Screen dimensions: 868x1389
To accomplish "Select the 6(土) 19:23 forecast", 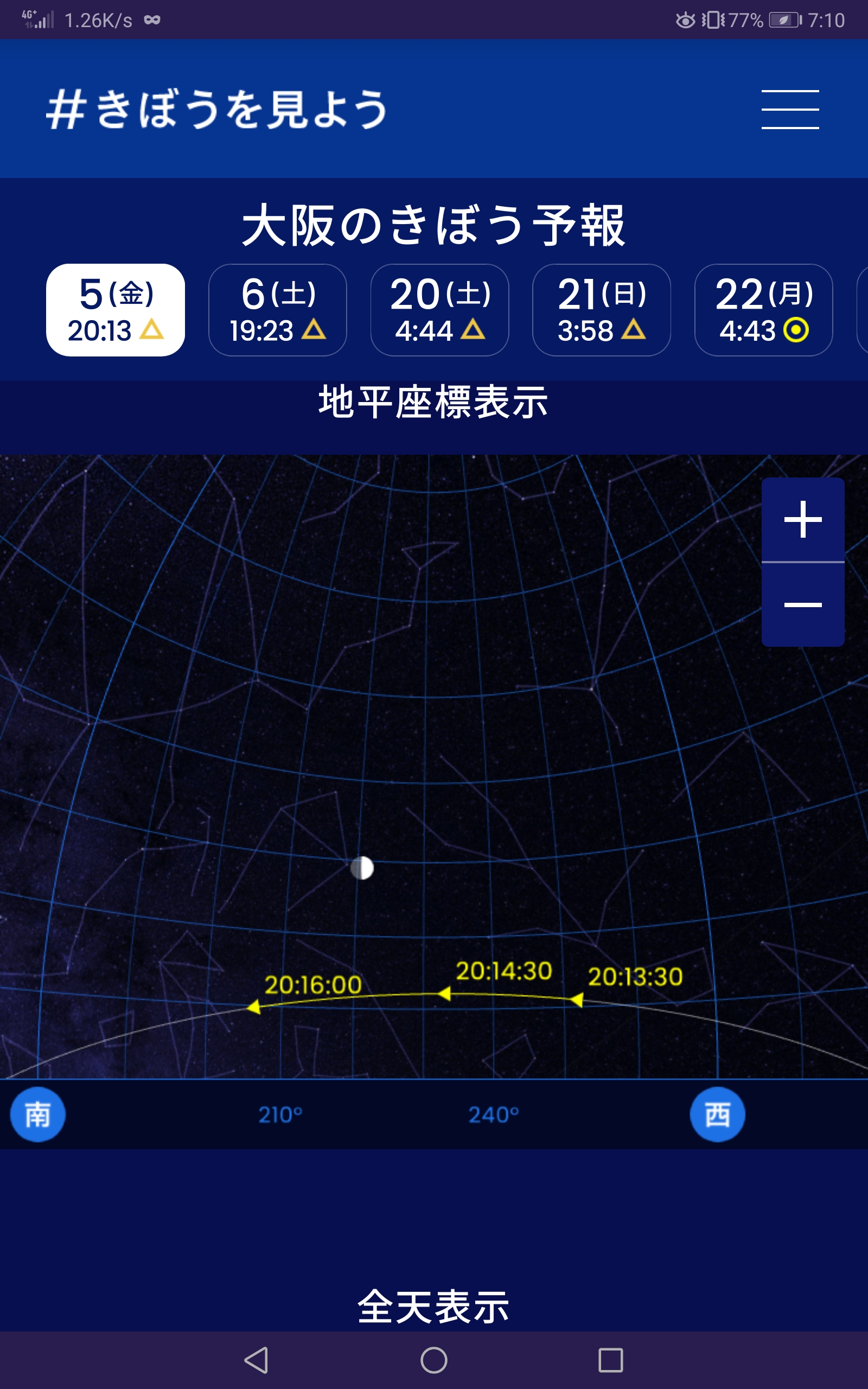I will point(277,310).
